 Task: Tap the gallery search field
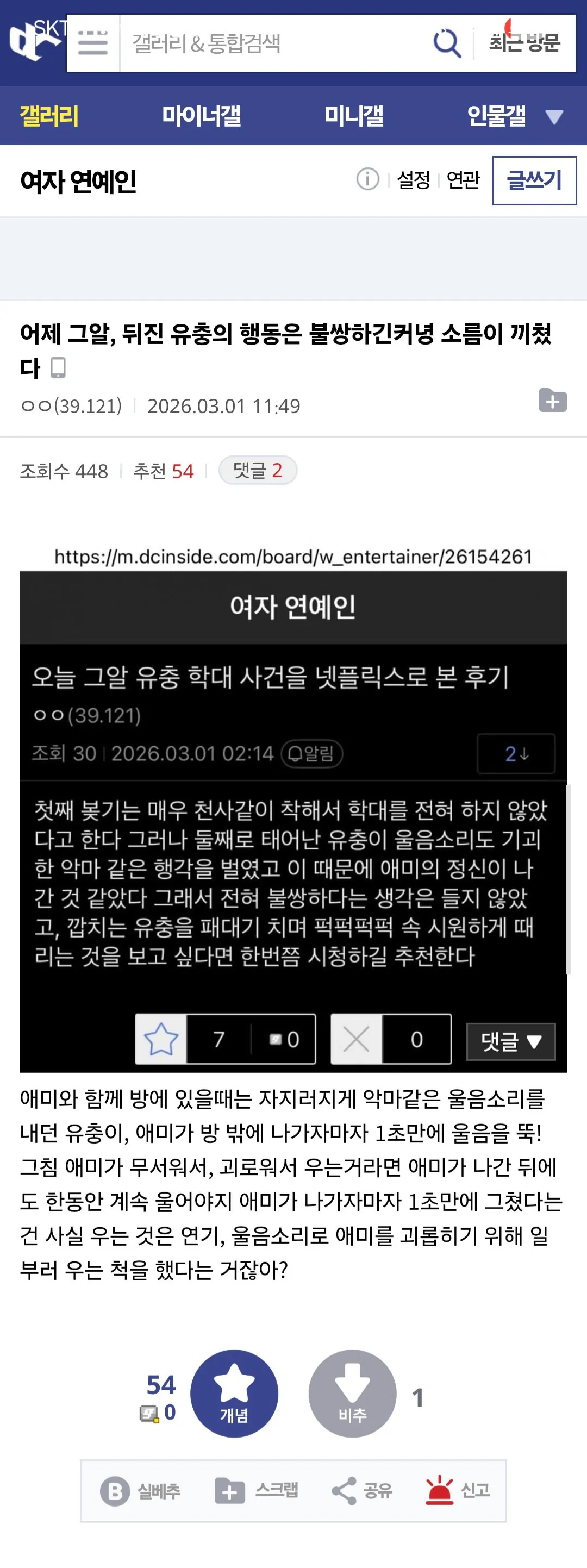[x=274, y=43]
